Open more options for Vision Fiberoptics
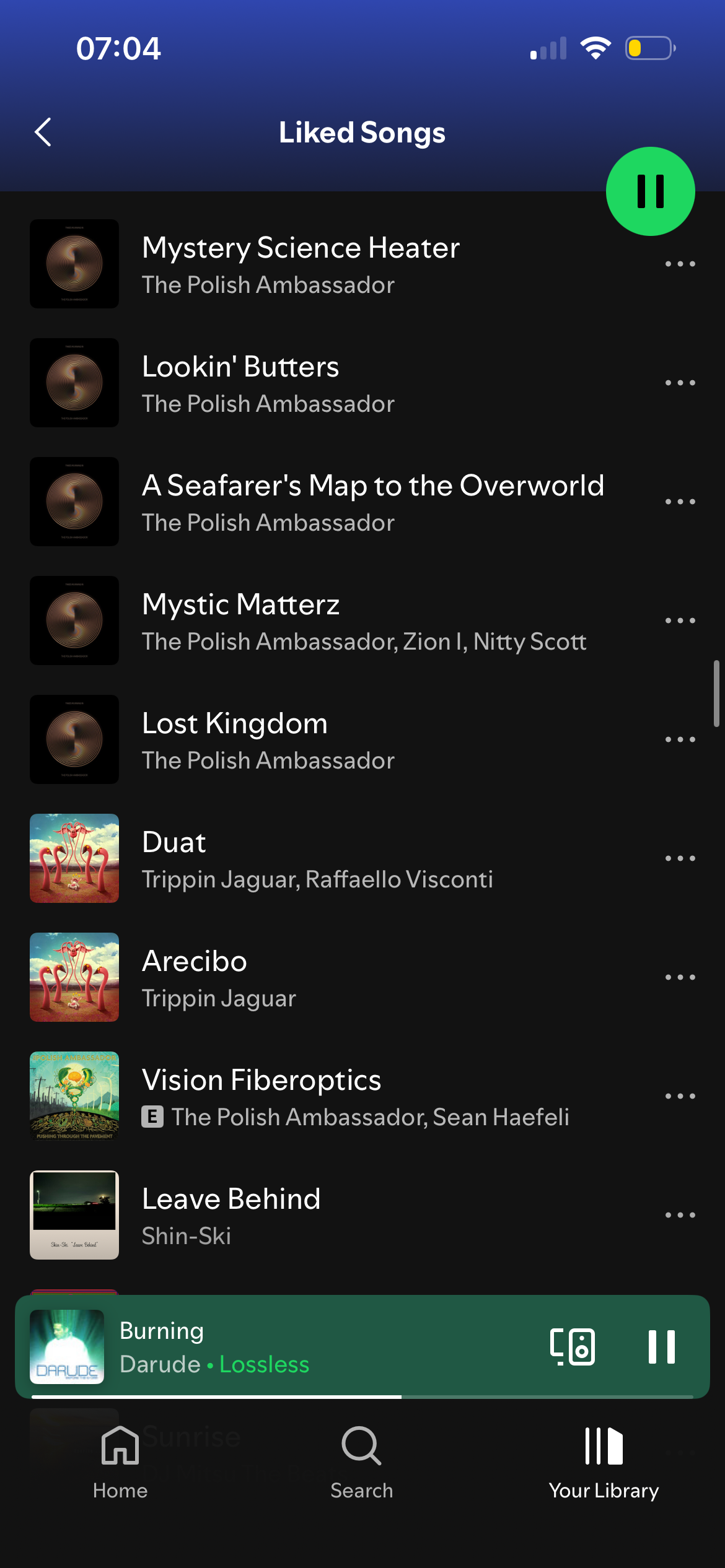Viewport: 725px width, 1568px height. [x=680, y=1096]
